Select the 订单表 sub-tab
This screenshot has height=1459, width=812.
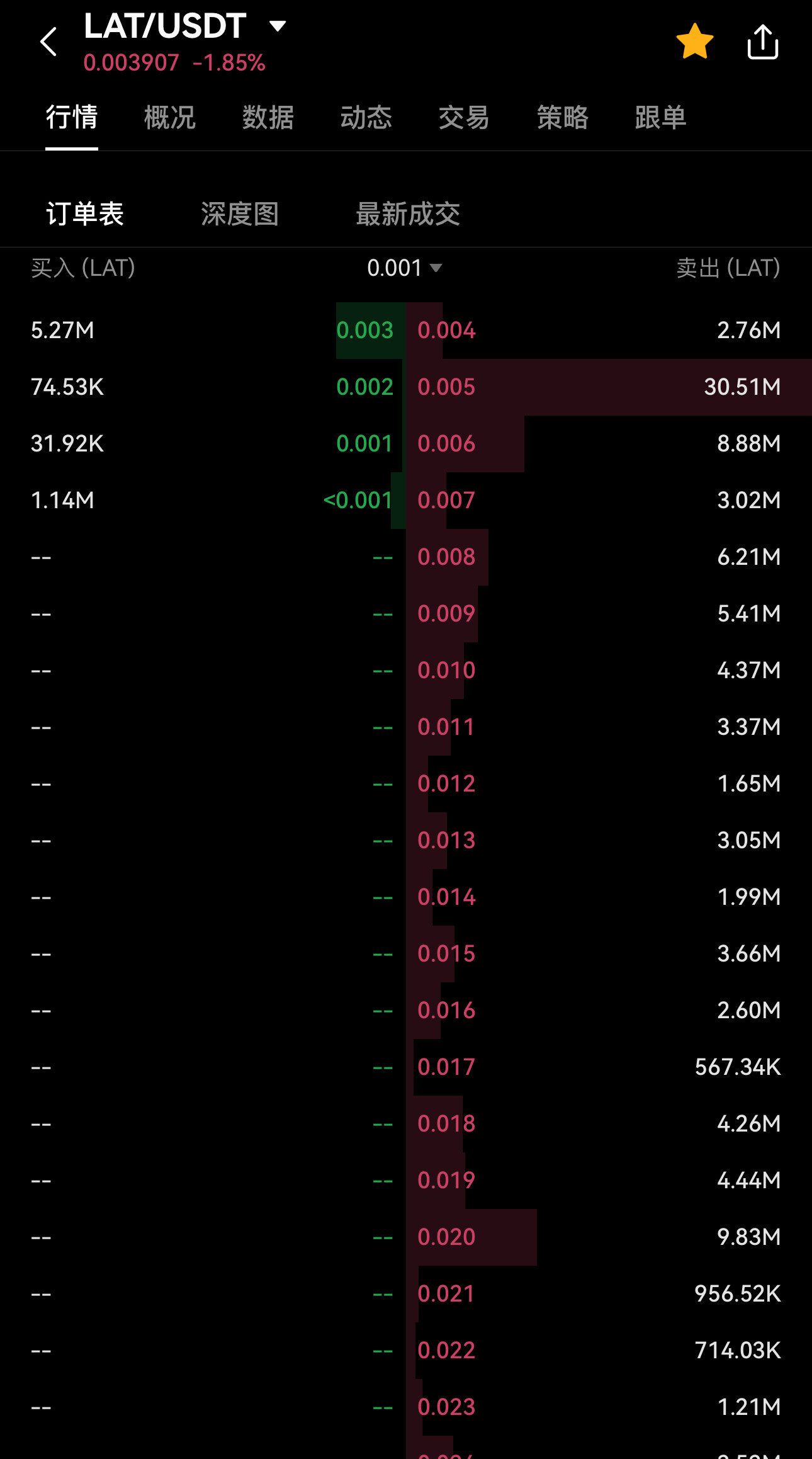coord(85,214)
